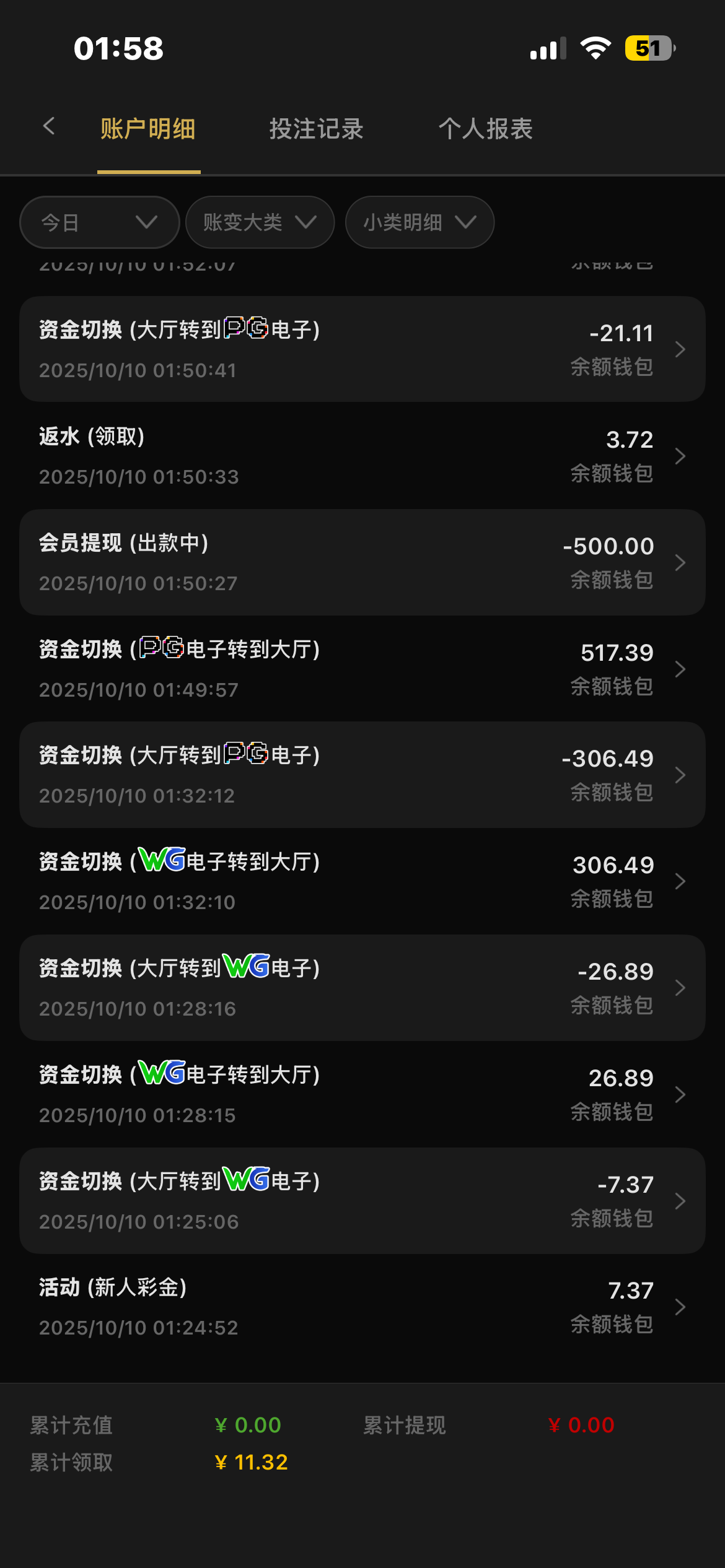Switch to the 投注记录 tab
Screen dimensions: 725x1568
click(x=316, y=129)
